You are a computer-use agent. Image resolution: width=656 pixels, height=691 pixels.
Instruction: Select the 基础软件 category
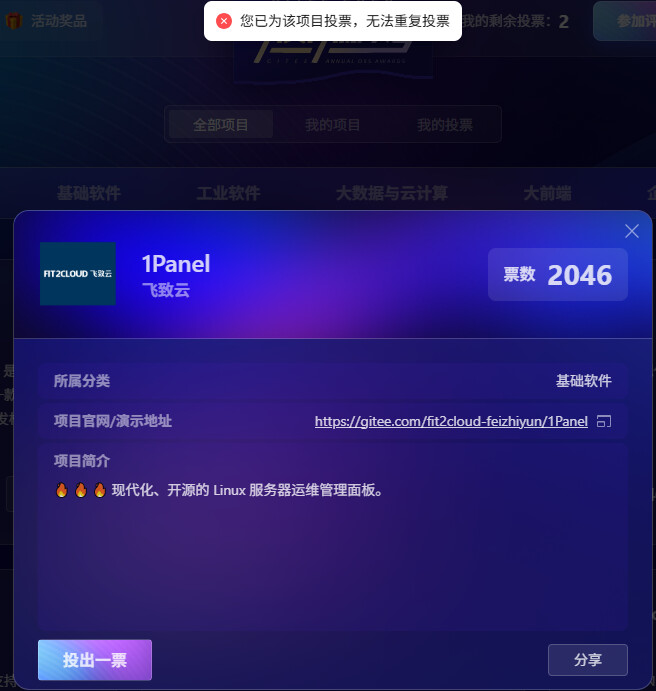click(88, 193)
